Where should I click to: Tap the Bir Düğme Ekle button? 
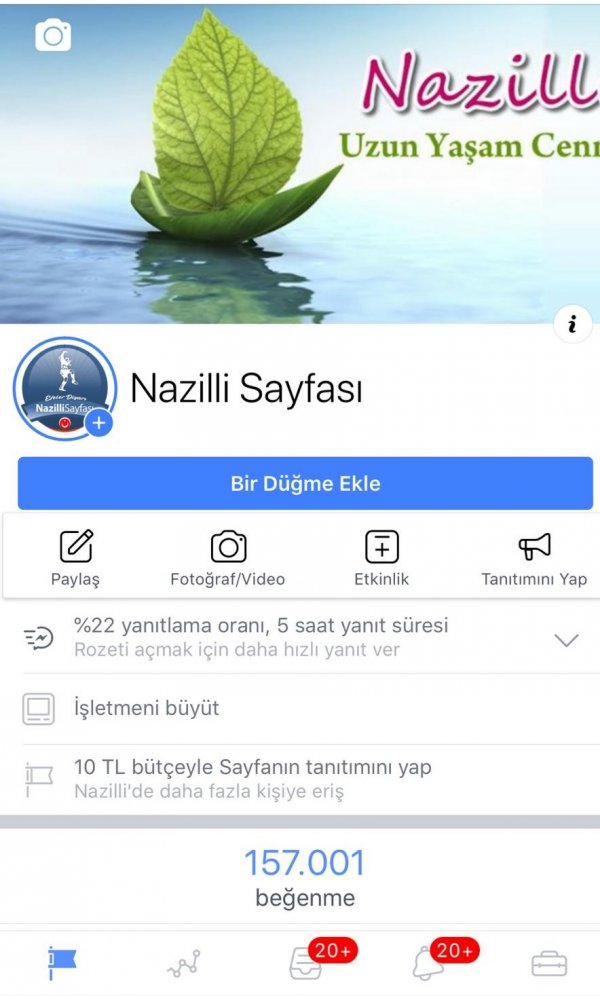pos(305,484)
